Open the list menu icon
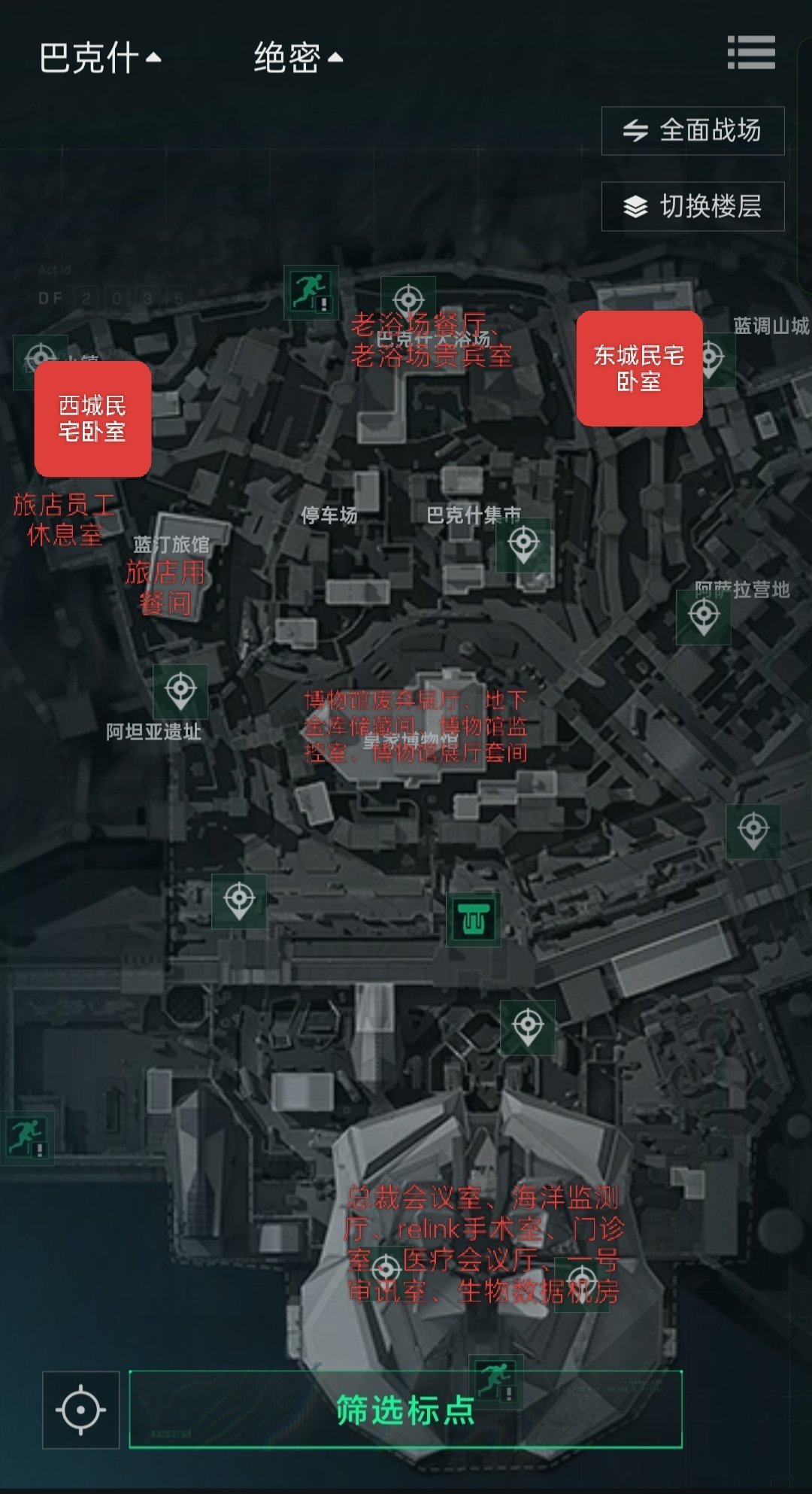Viewport: 812px width, 1494px height. click(751, 53)
